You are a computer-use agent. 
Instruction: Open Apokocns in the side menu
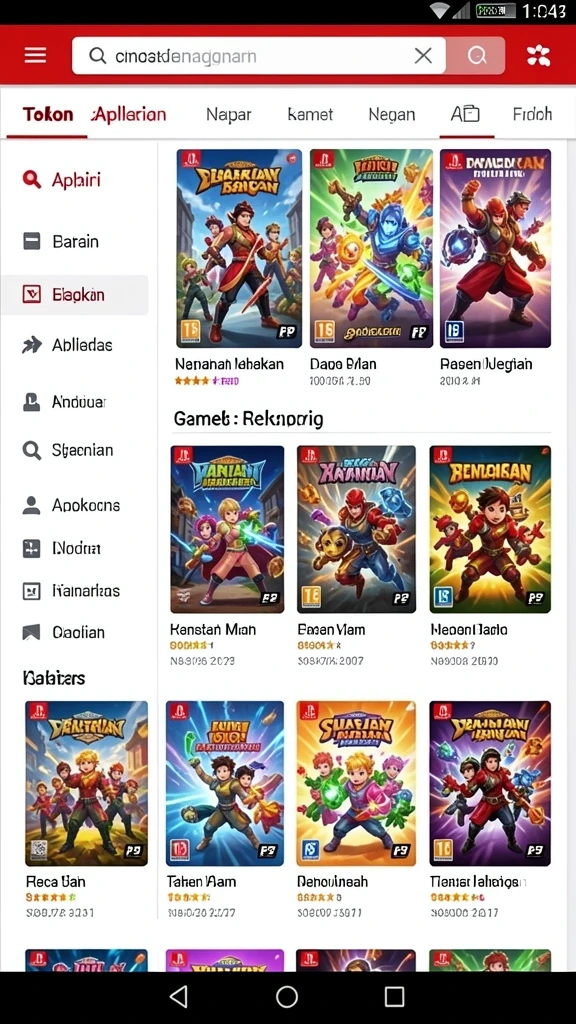[x=75, y=505]
